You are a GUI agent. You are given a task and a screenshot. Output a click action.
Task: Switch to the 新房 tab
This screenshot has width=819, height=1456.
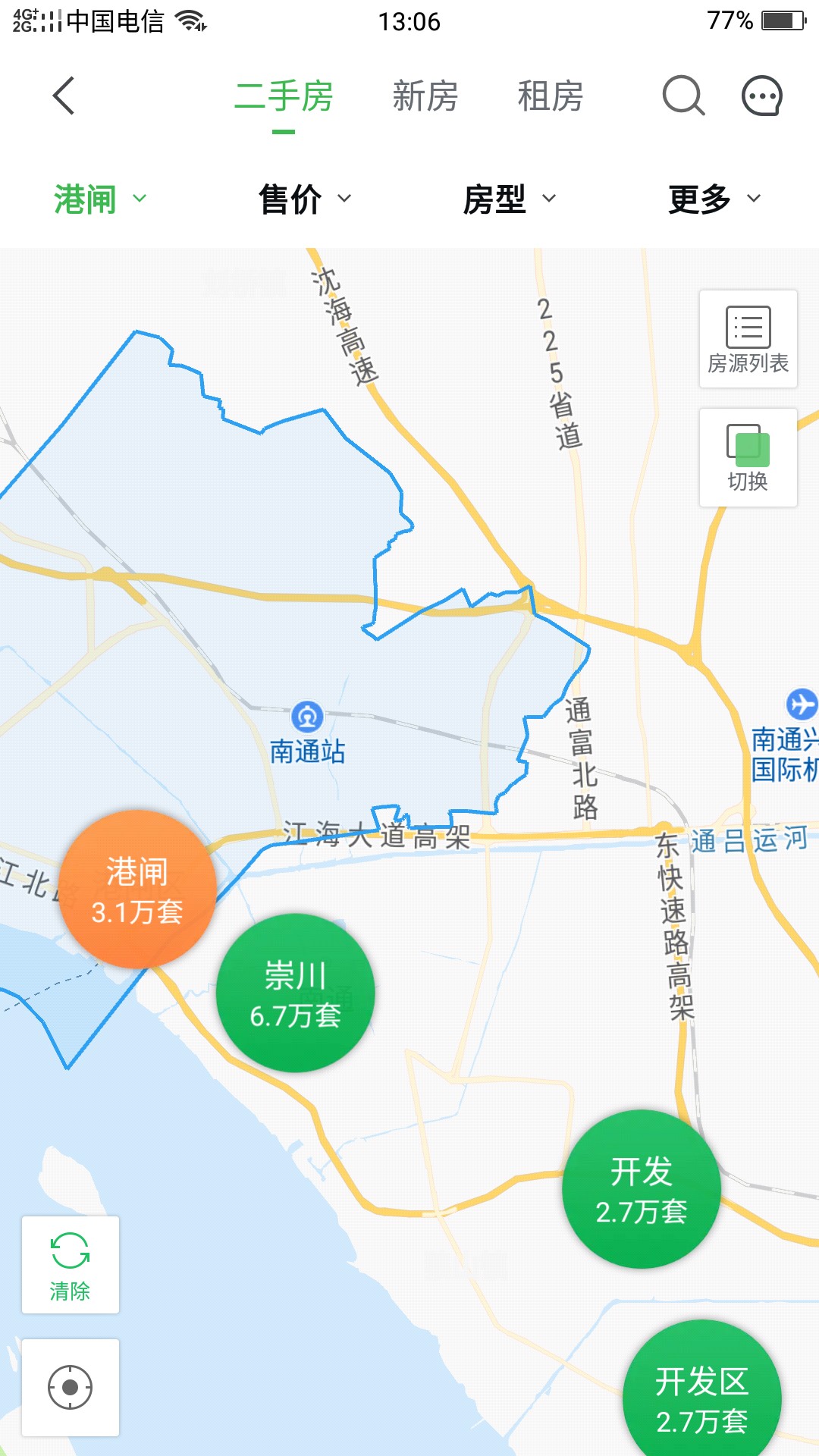coord(425,96)
